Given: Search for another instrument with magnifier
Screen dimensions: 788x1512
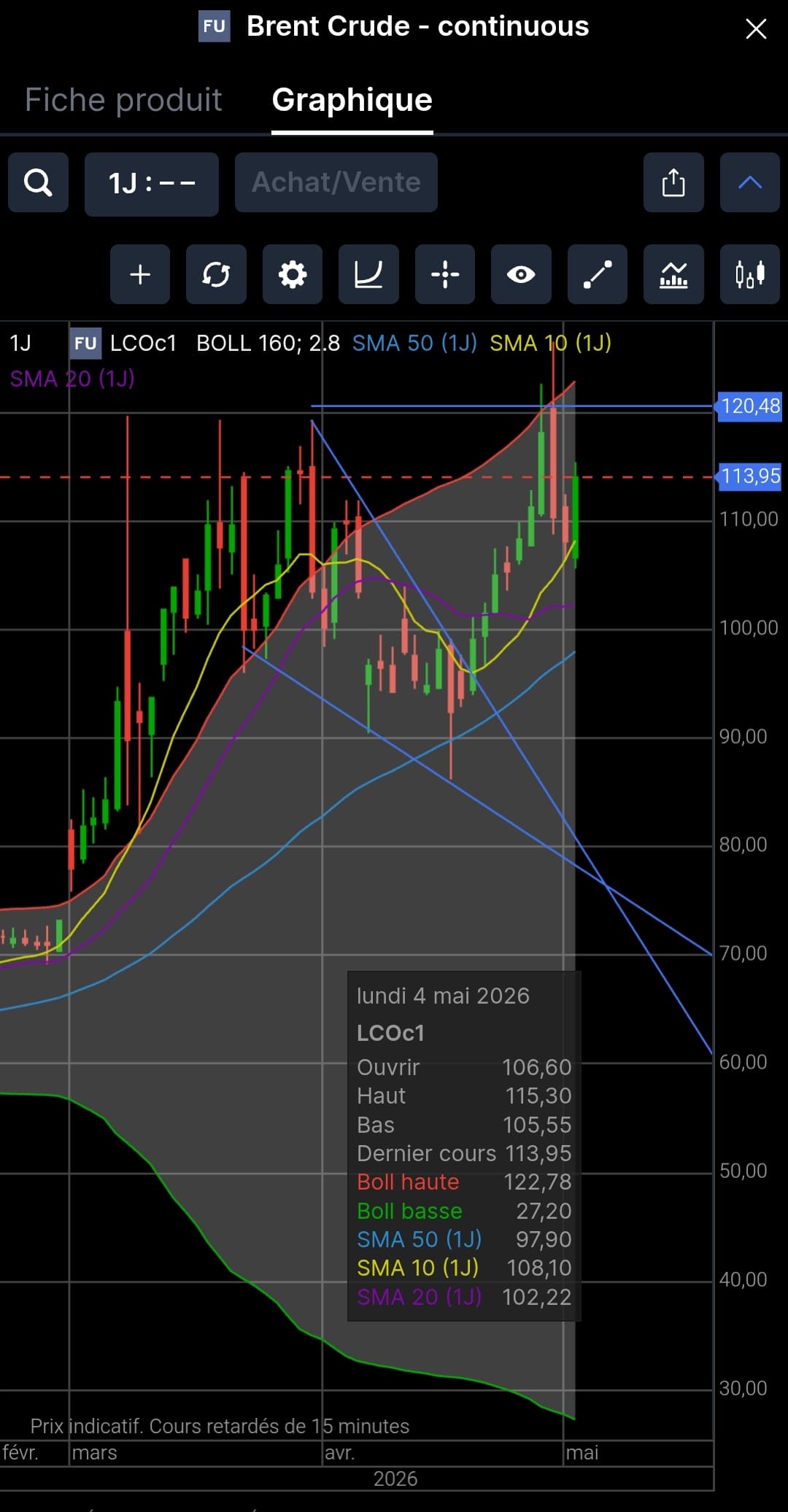Looking at the screenshot, I should click(38, 182).
